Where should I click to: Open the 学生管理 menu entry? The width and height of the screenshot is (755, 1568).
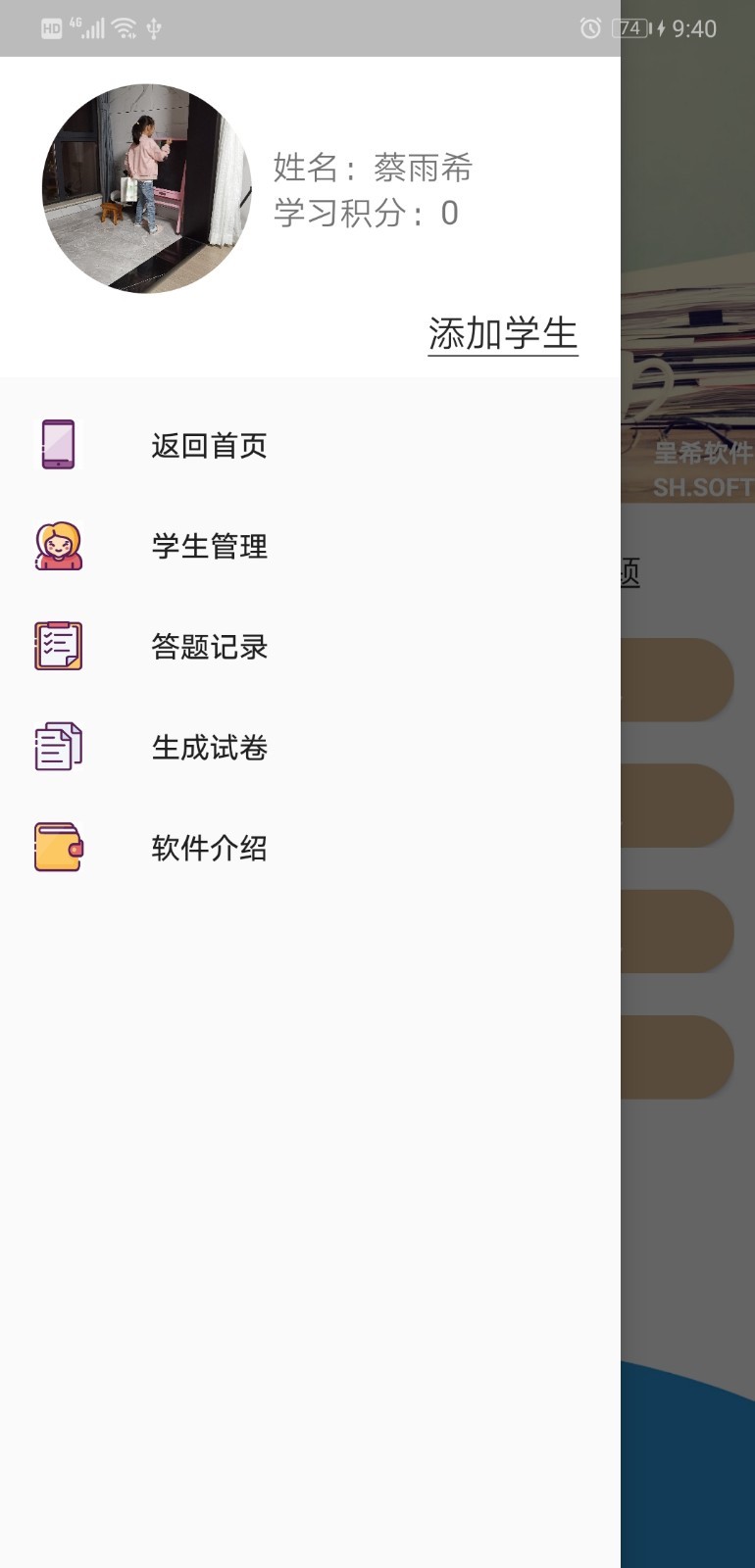[209, 547]
